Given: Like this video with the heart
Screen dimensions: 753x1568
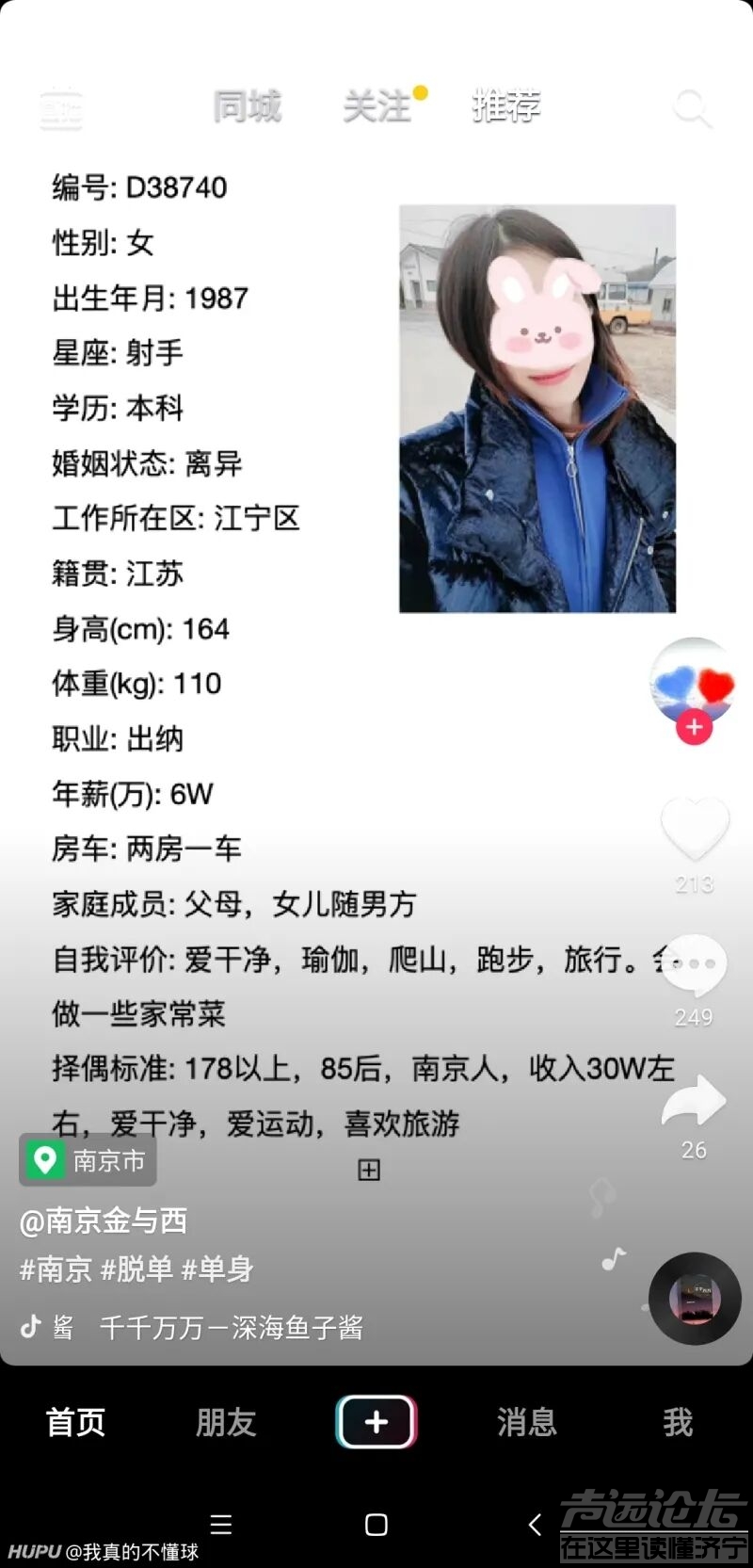Looking at the screenshot, I should [695, 829].
